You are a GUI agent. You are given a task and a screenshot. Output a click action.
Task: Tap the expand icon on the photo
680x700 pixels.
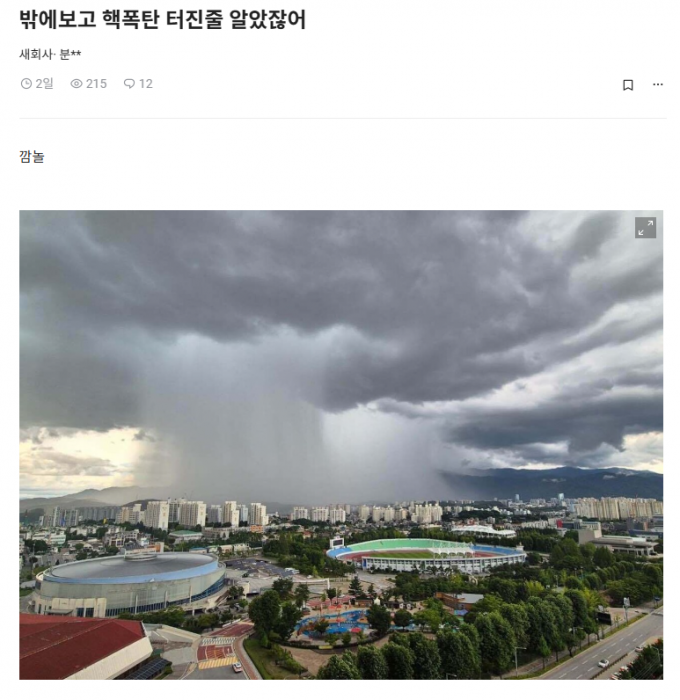coord(645,228)
